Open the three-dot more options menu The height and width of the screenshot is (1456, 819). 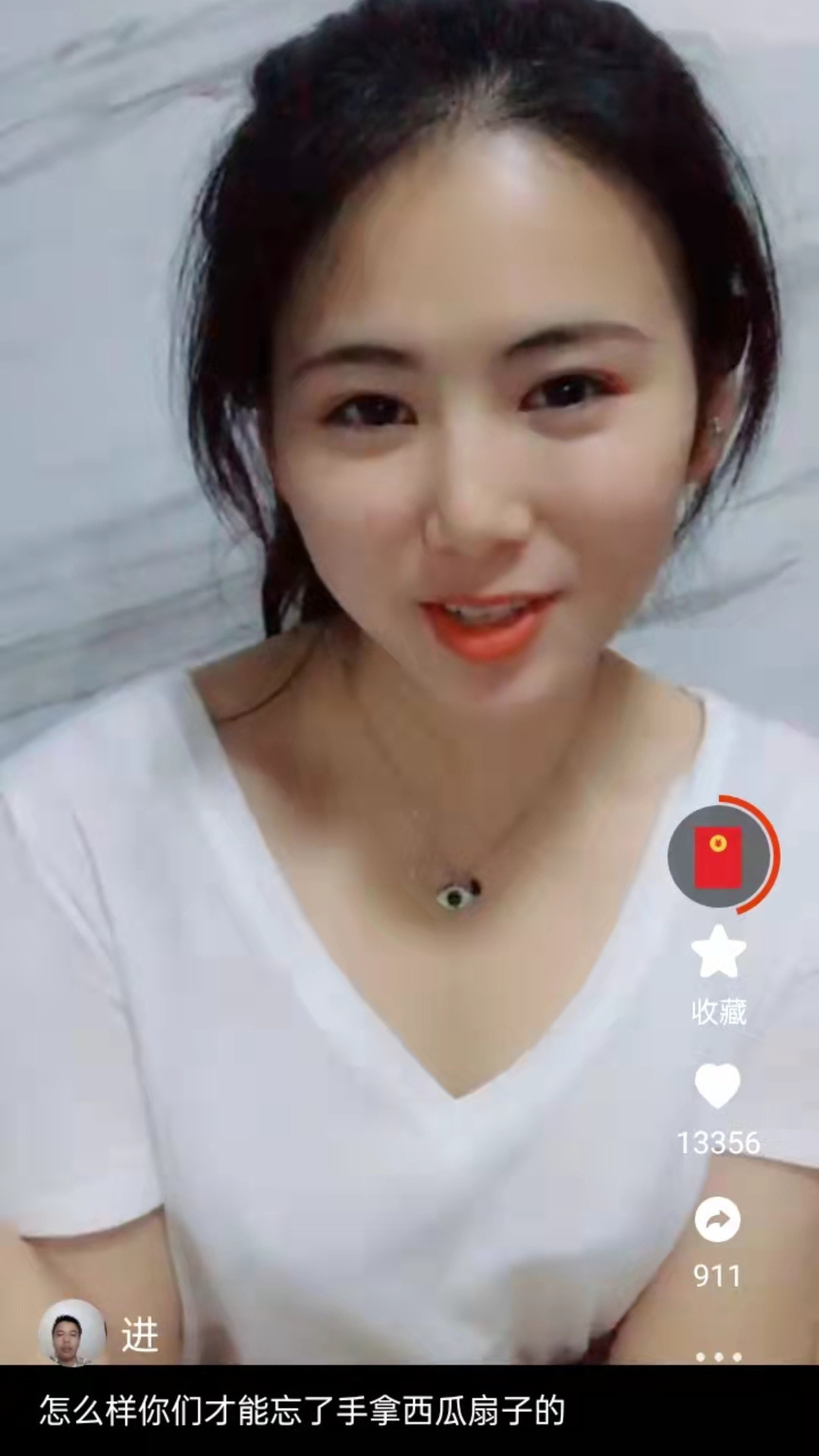pos(717,1356)
